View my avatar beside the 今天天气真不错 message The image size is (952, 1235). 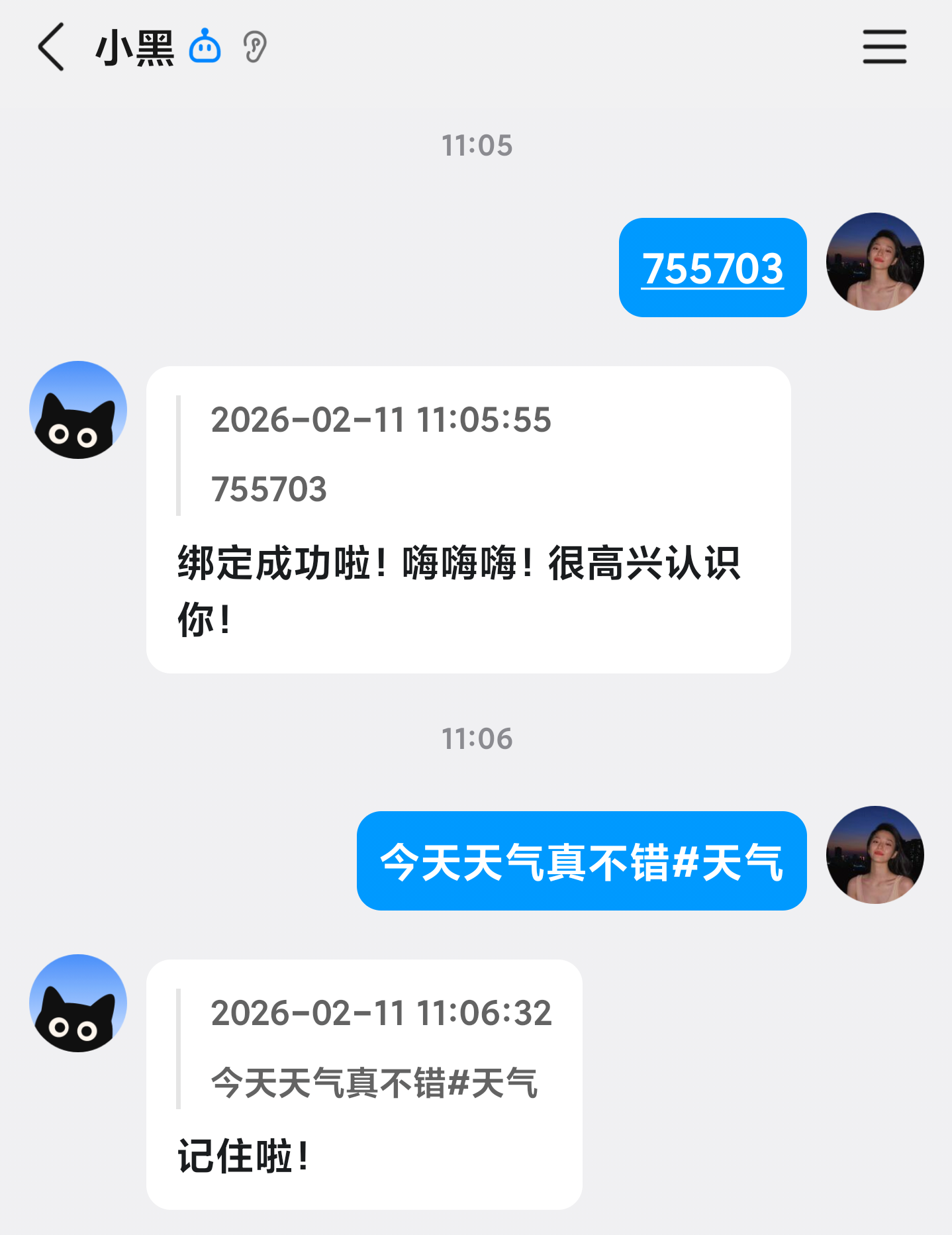click(x=875, y=855)
